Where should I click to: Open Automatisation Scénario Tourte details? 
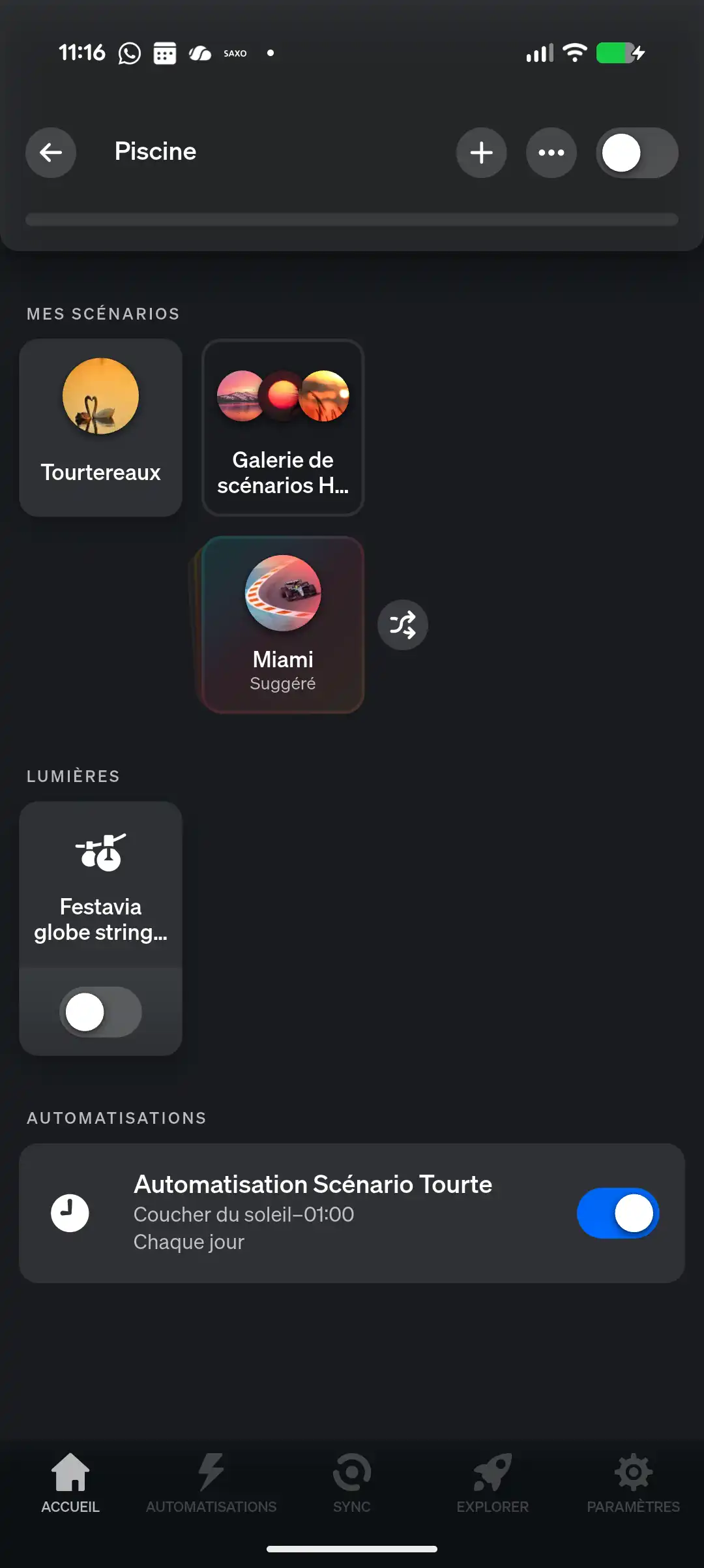coord(313,1213)
